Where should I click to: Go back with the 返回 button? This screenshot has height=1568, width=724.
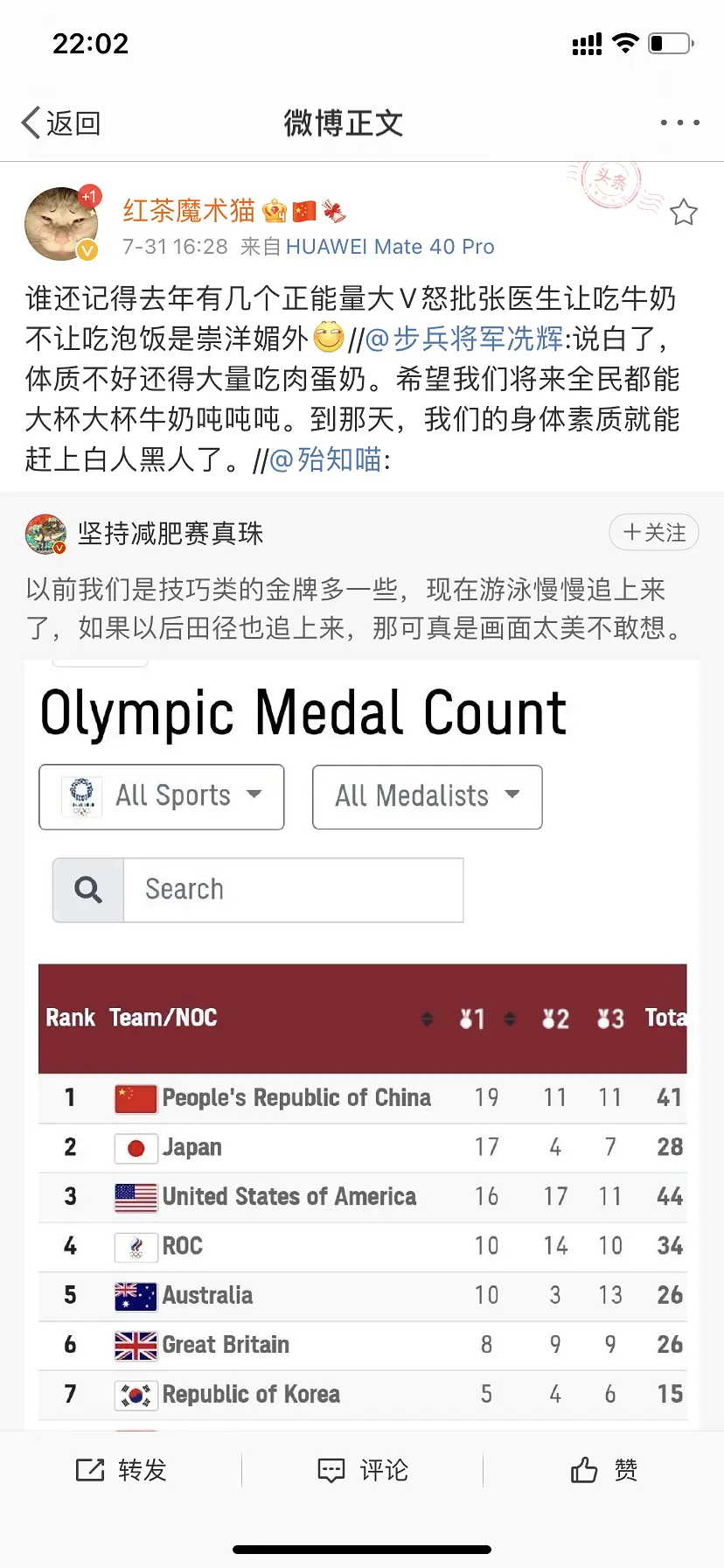click(x=61, y=123)
